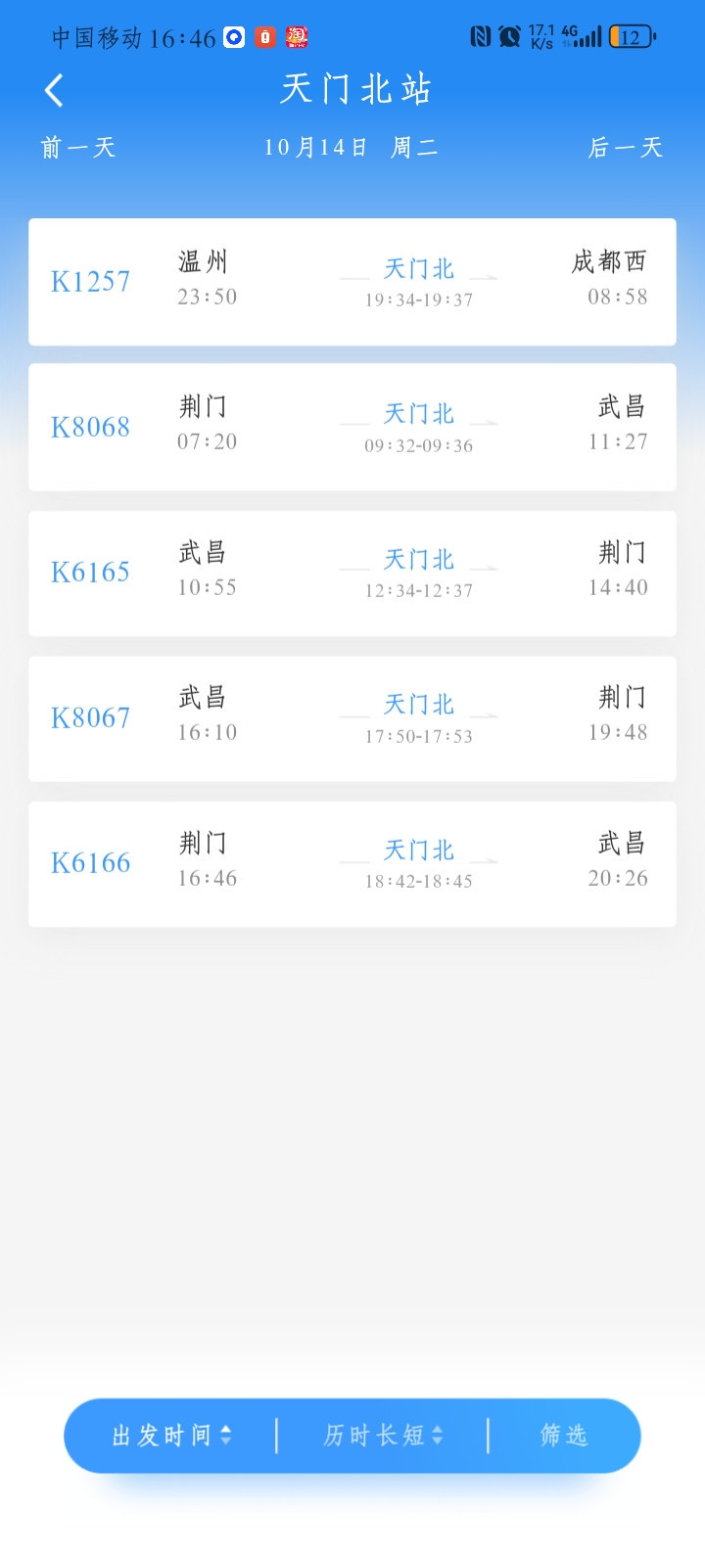Sort trains by 历时长短
705x1568 pixels.
point(383,1436)
